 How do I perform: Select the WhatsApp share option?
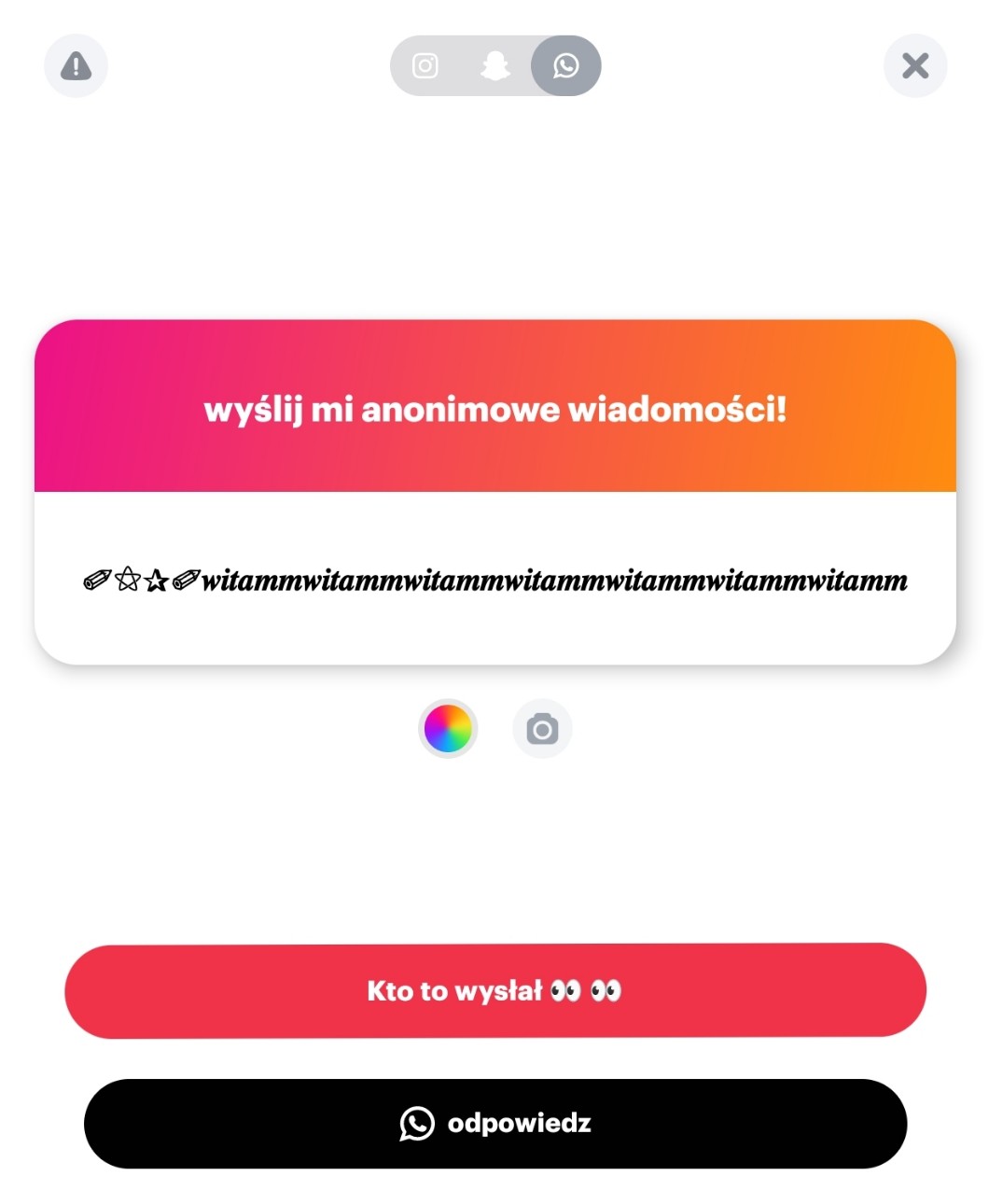(566, 65)
